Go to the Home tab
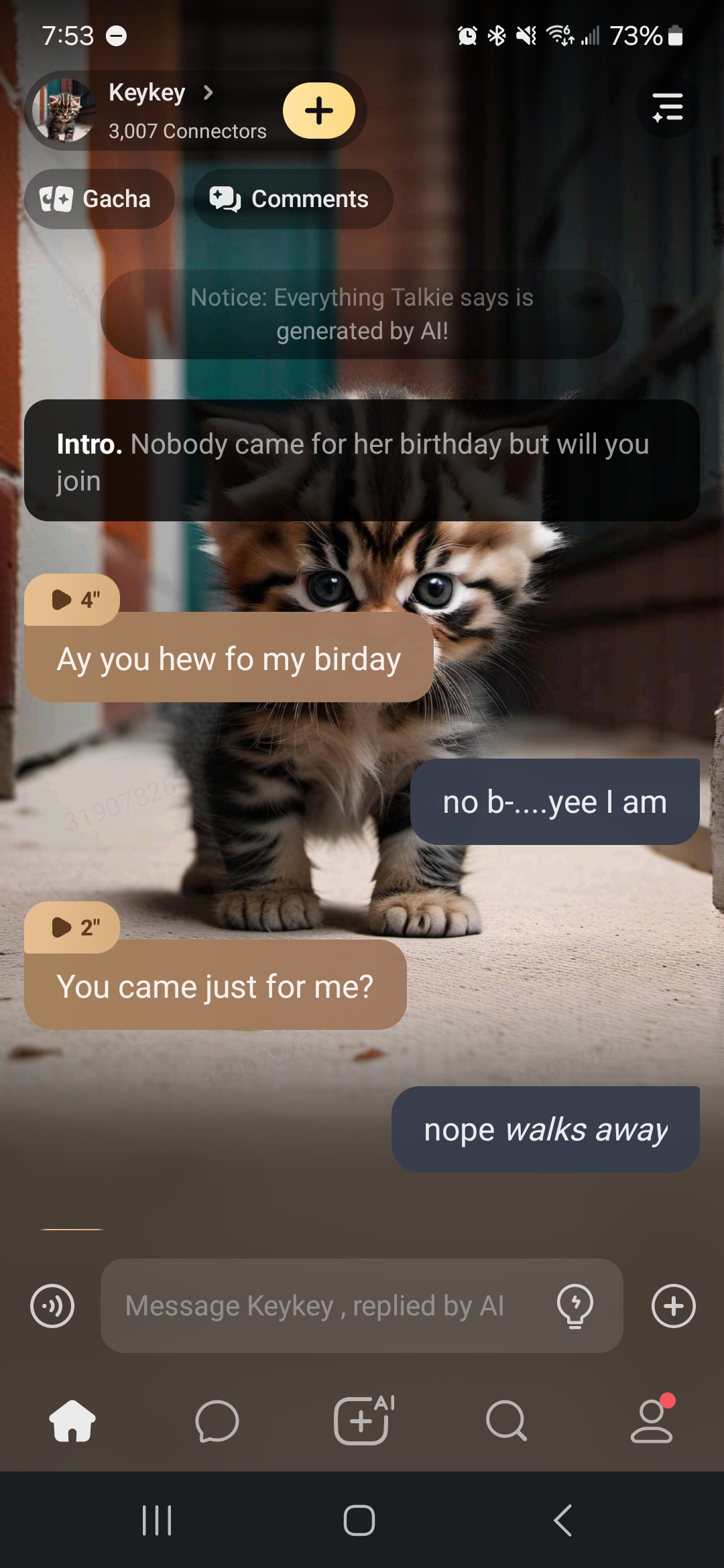This screenshot has height=1568, width=724. click(x=72, y=1421)
